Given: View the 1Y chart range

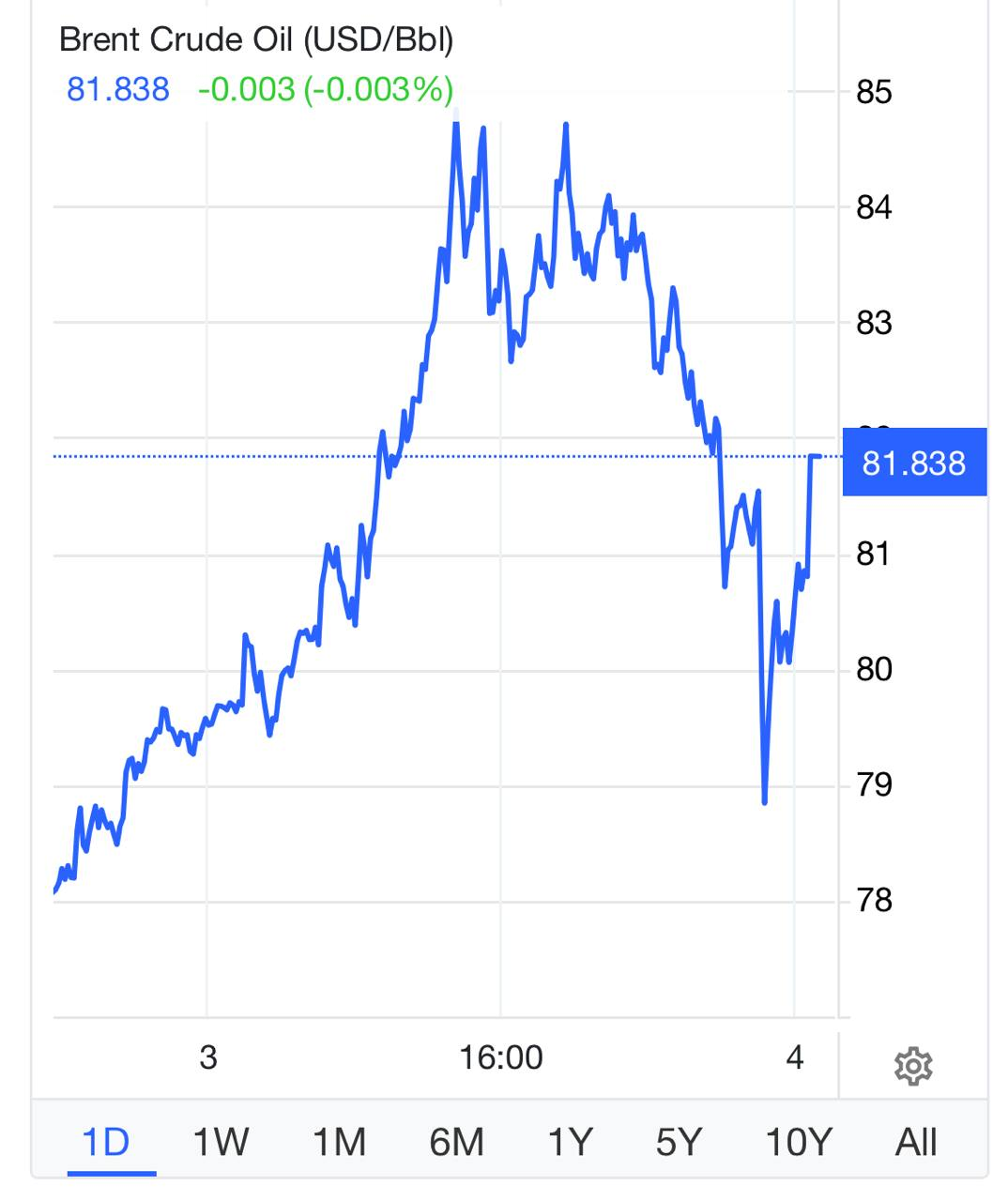Looking at the screenshot, I should click(570, 1142).
